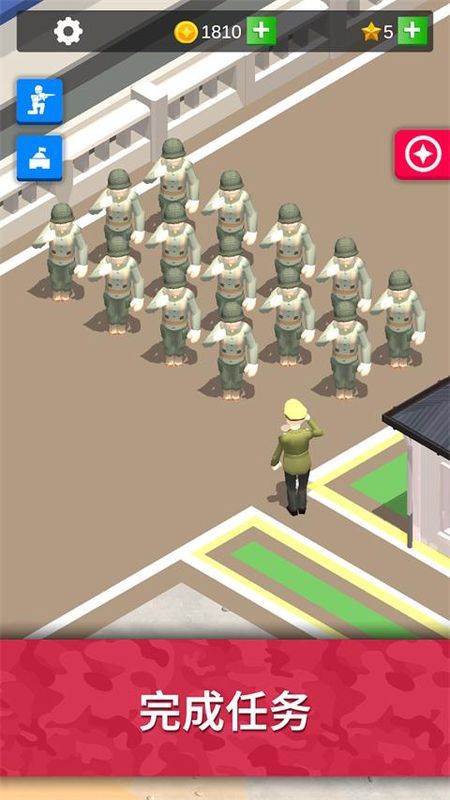Open the settings gear
Viewport: 450px width, 800px height.
pyautogui.click(x=68, y=32)
